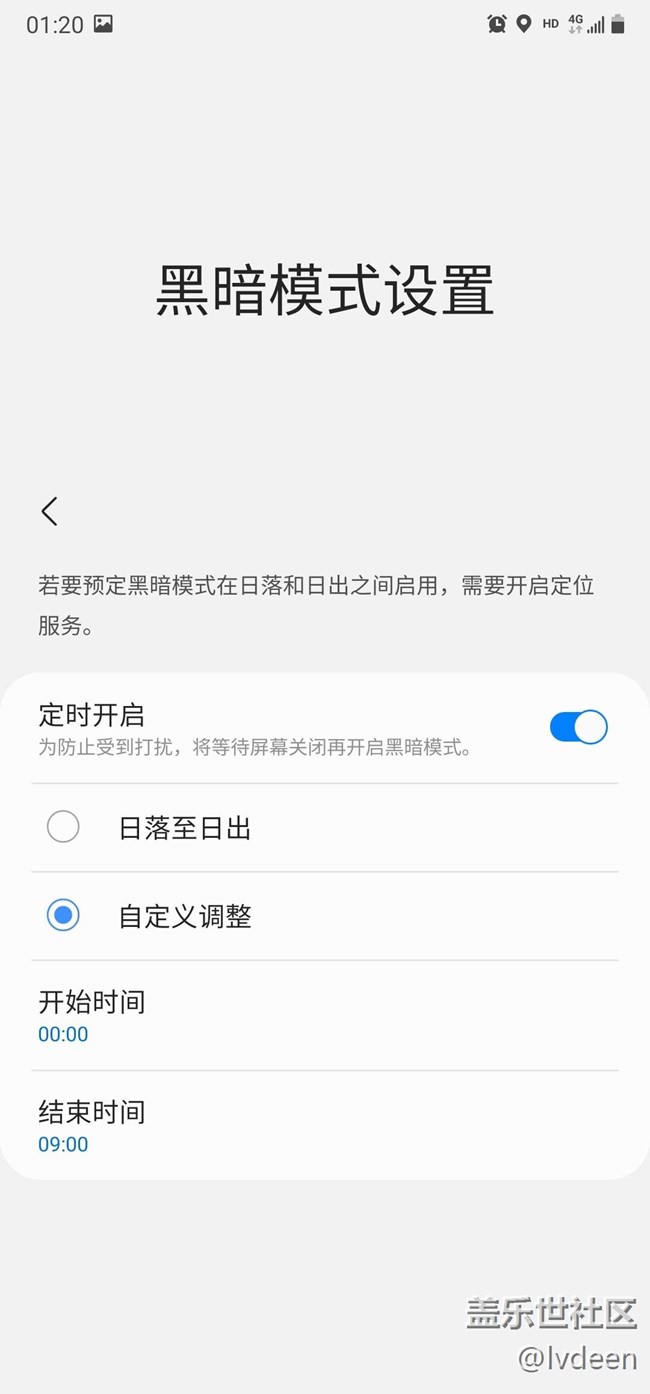Go back using the back arrow
650x1394 pixels.
coord(49,511)
